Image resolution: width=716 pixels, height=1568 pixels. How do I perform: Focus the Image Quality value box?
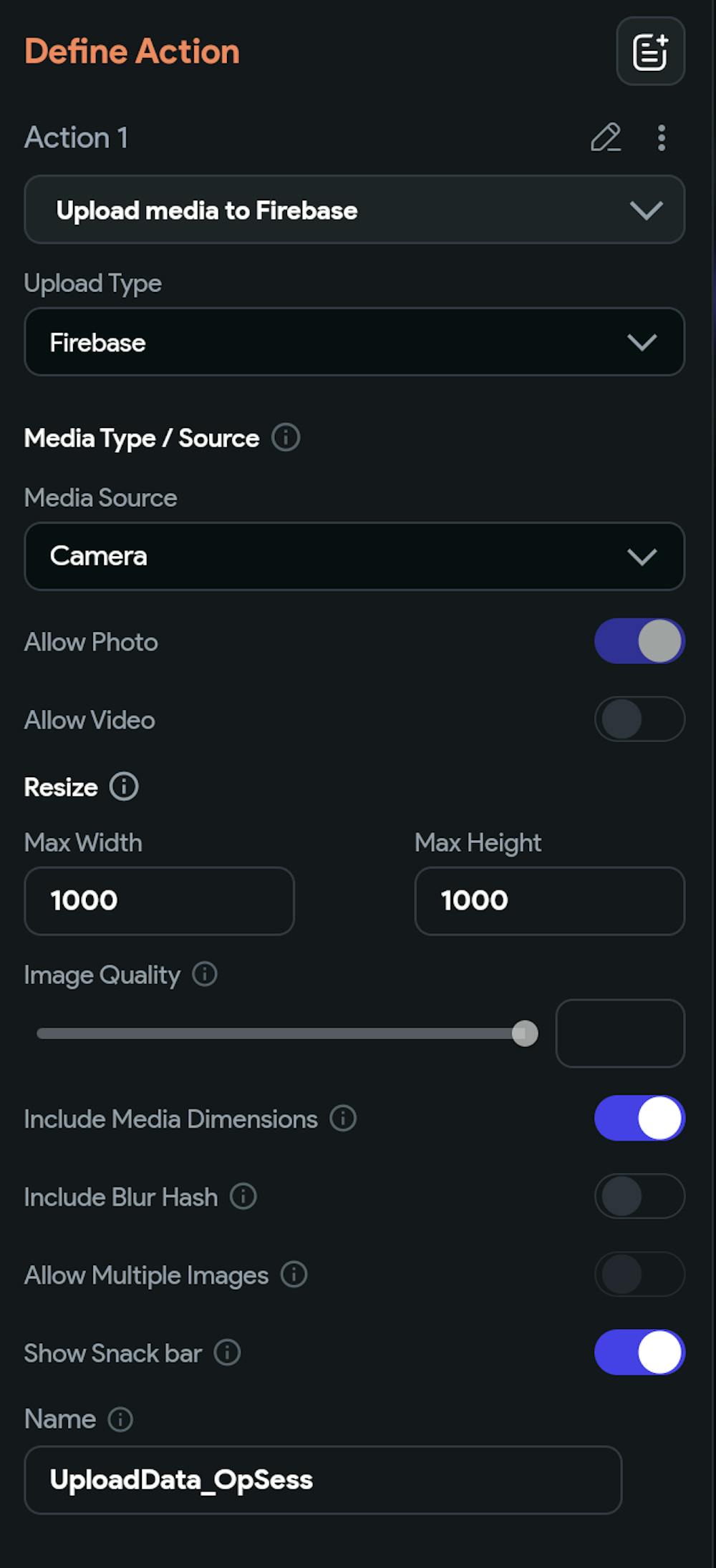click(620, 1033)
